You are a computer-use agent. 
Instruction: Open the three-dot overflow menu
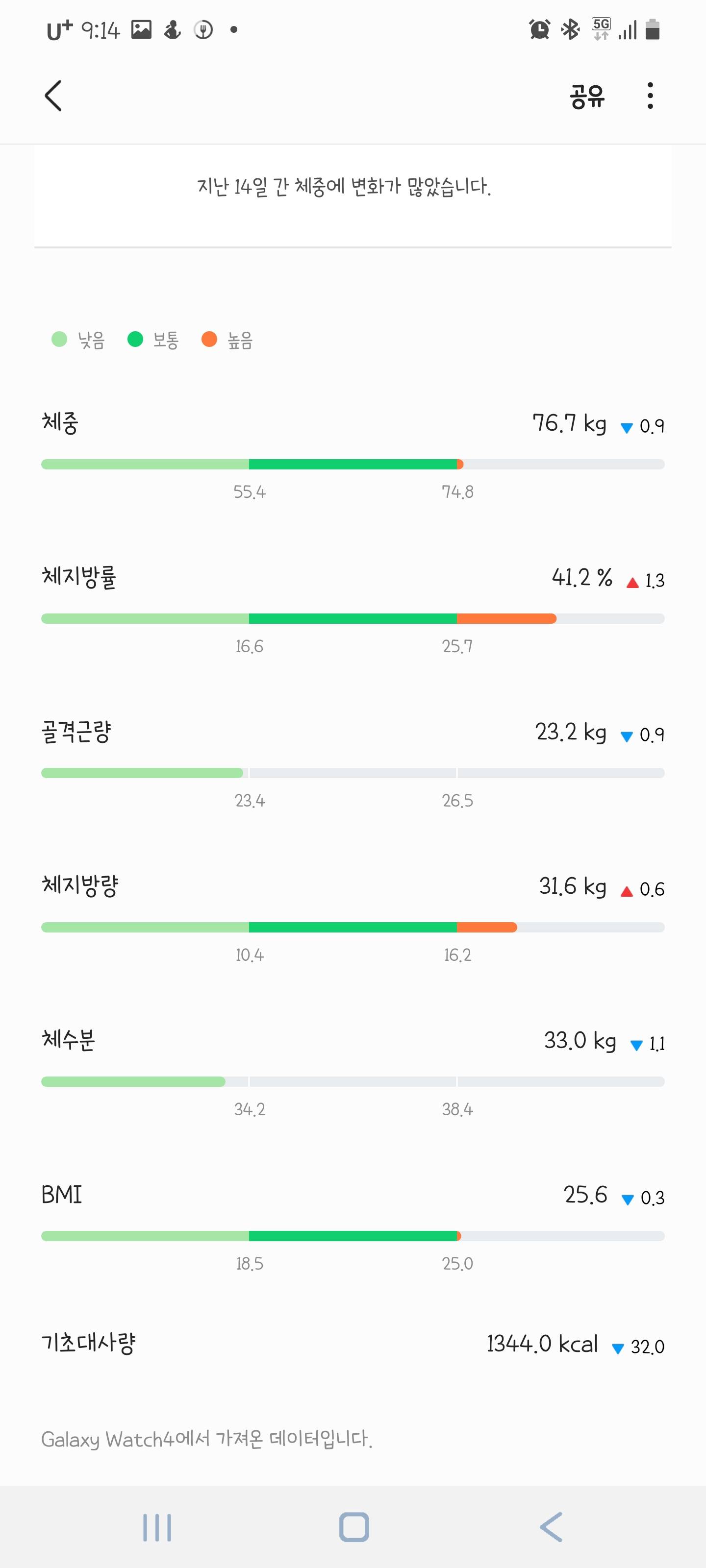coord(650,96)
